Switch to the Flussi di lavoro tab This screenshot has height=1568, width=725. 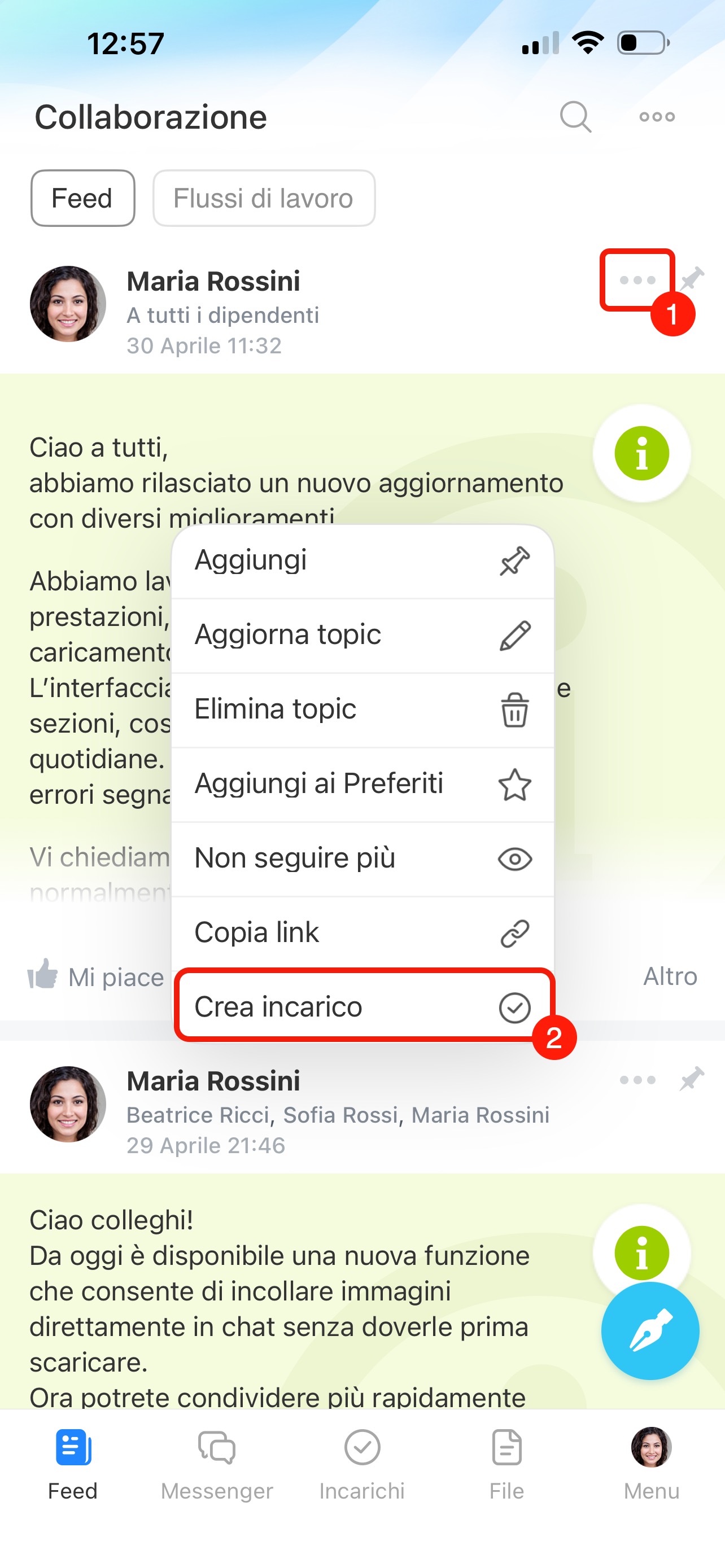(x=264, y=198)
